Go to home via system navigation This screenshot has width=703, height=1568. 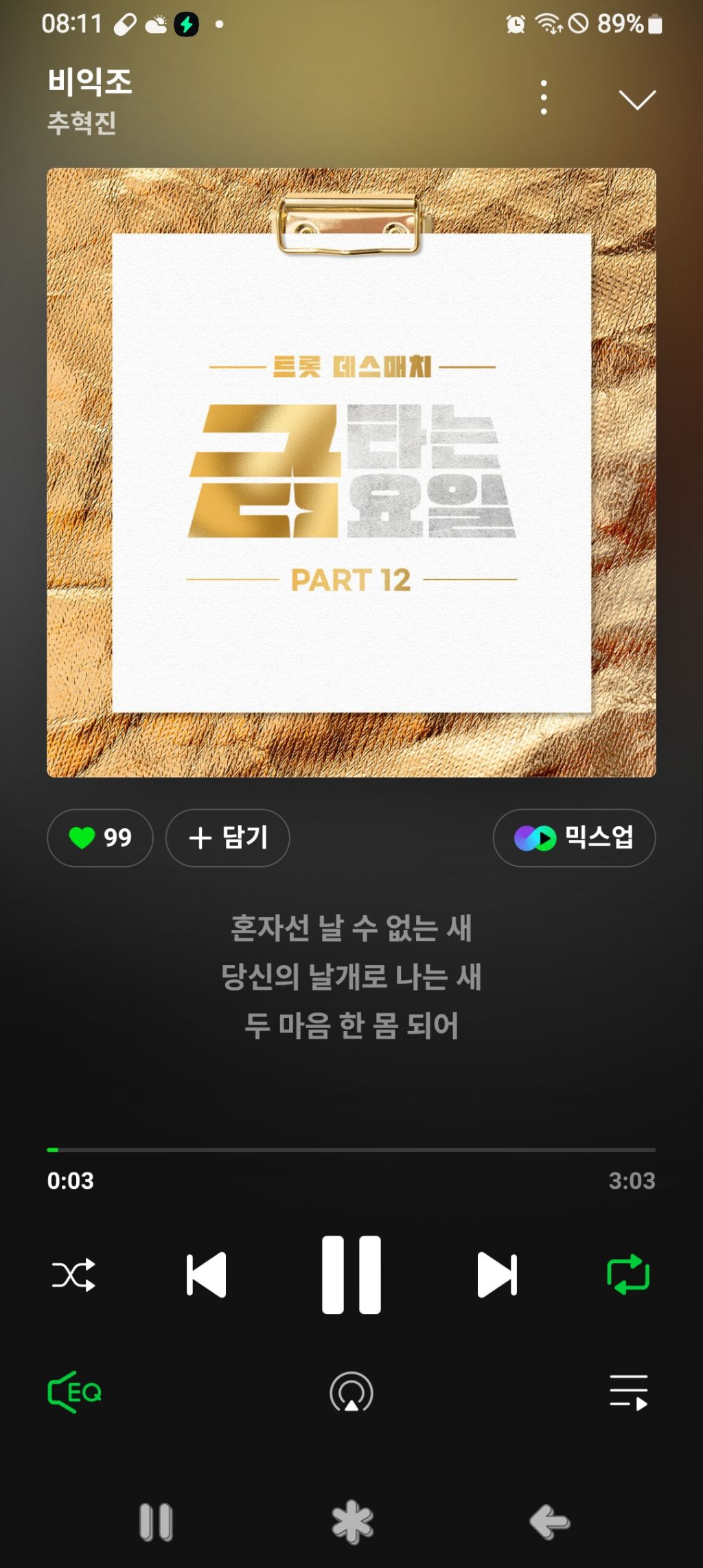[352, 1522]
